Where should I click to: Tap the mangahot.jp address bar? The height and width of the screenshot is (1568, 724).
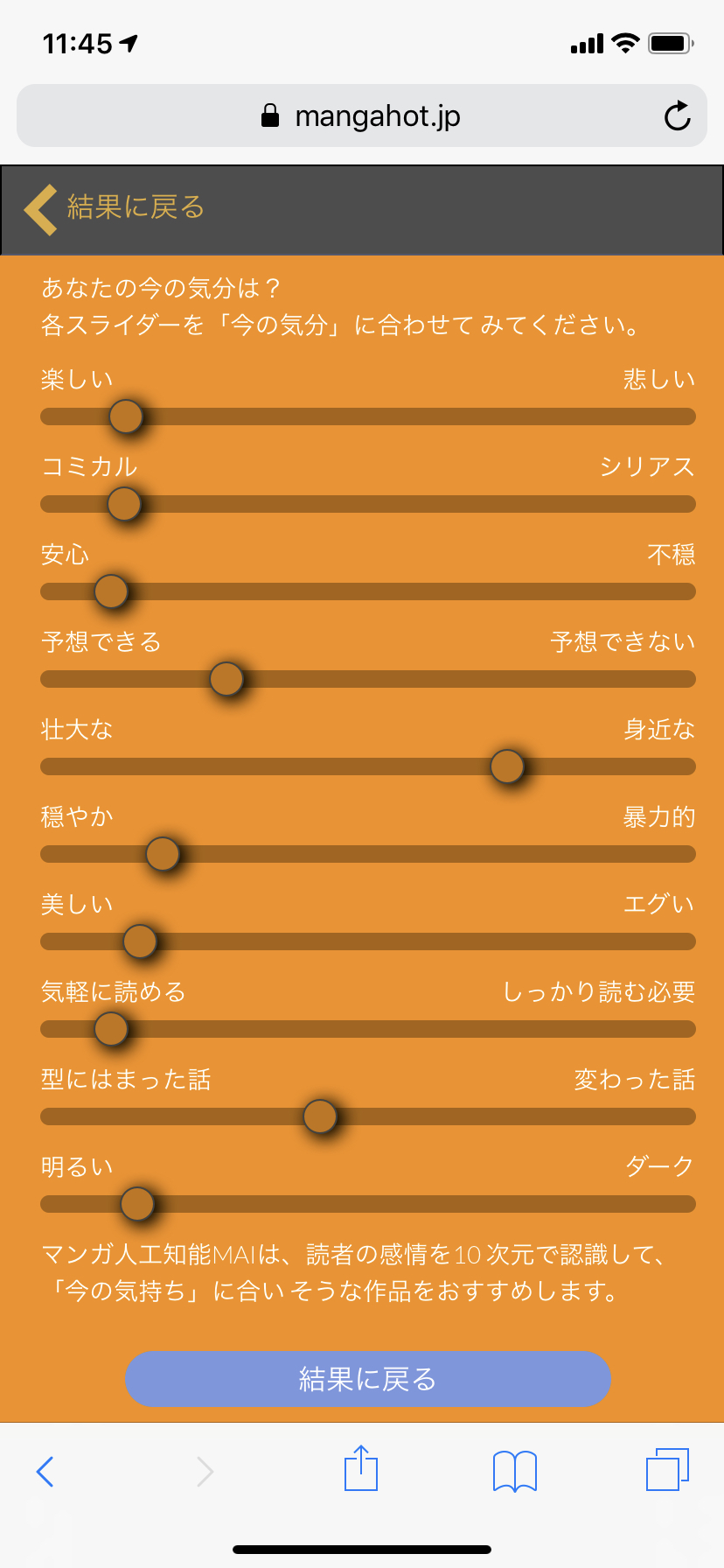pos(361,115)
